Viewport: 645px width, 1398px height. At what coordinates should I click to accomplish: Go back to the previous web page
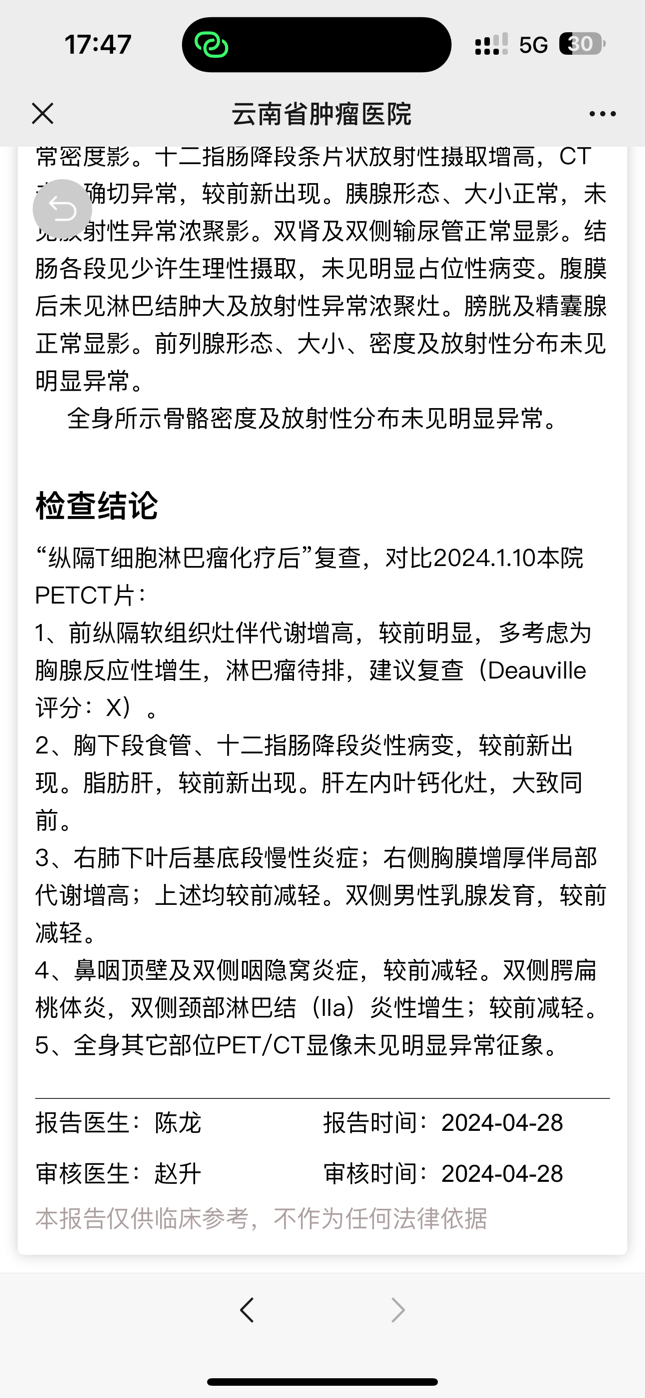click(247, 1310)
